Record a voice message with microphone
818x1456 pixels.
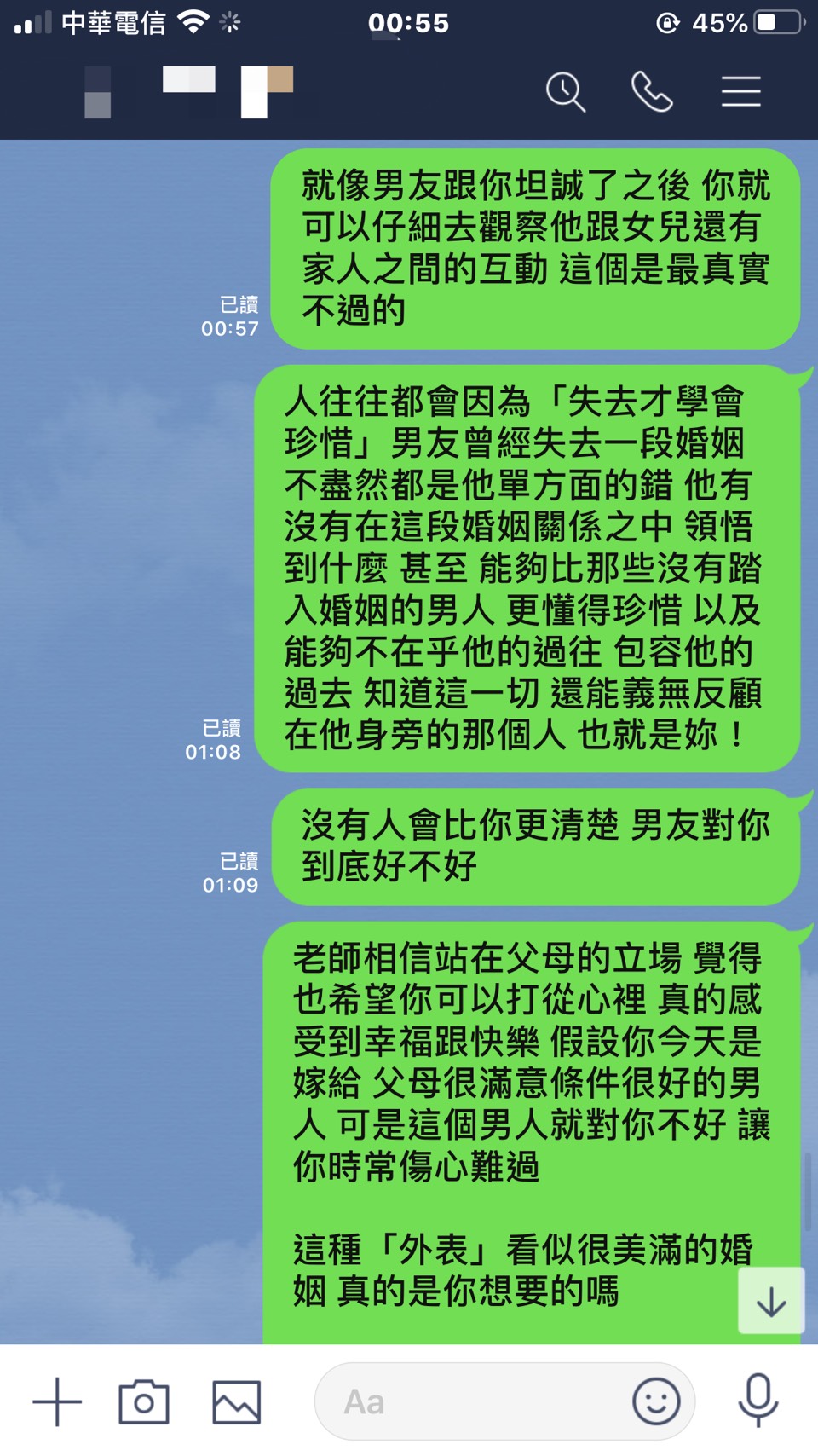click(x=758, y=1400)
